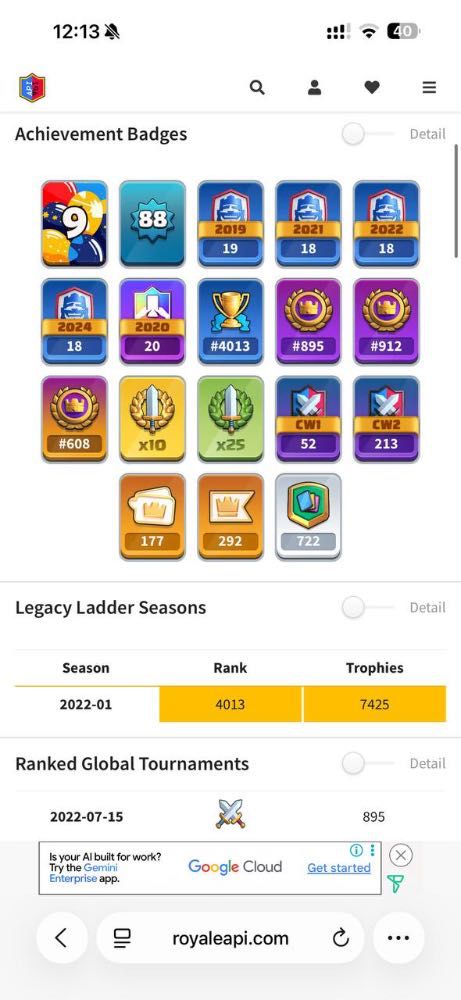Go to RoyaleAPI home via logo
The image size is (461, 1000).
click(x=32, y=87)
